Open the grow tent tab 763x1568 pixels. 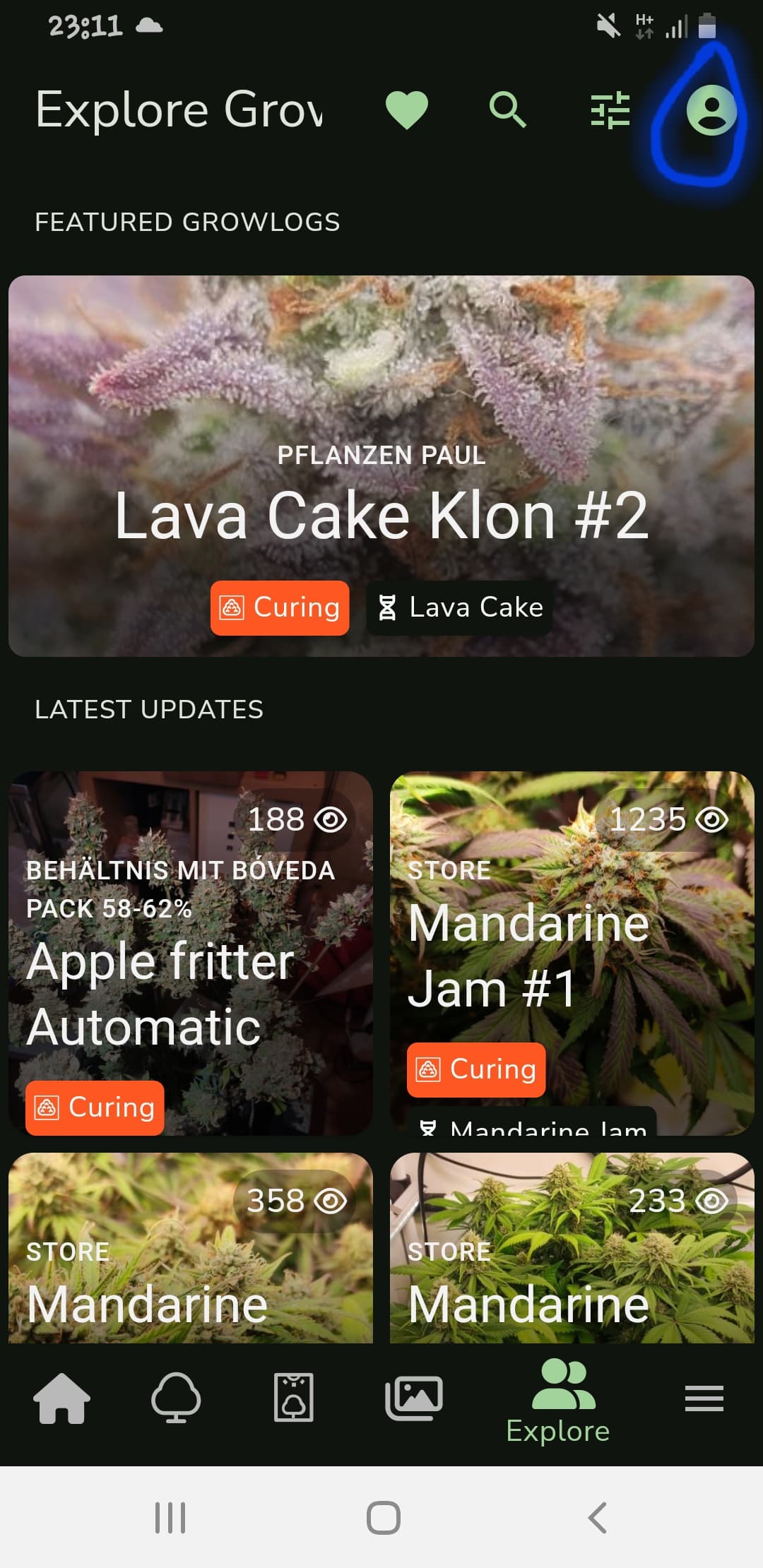[294, 1398]
